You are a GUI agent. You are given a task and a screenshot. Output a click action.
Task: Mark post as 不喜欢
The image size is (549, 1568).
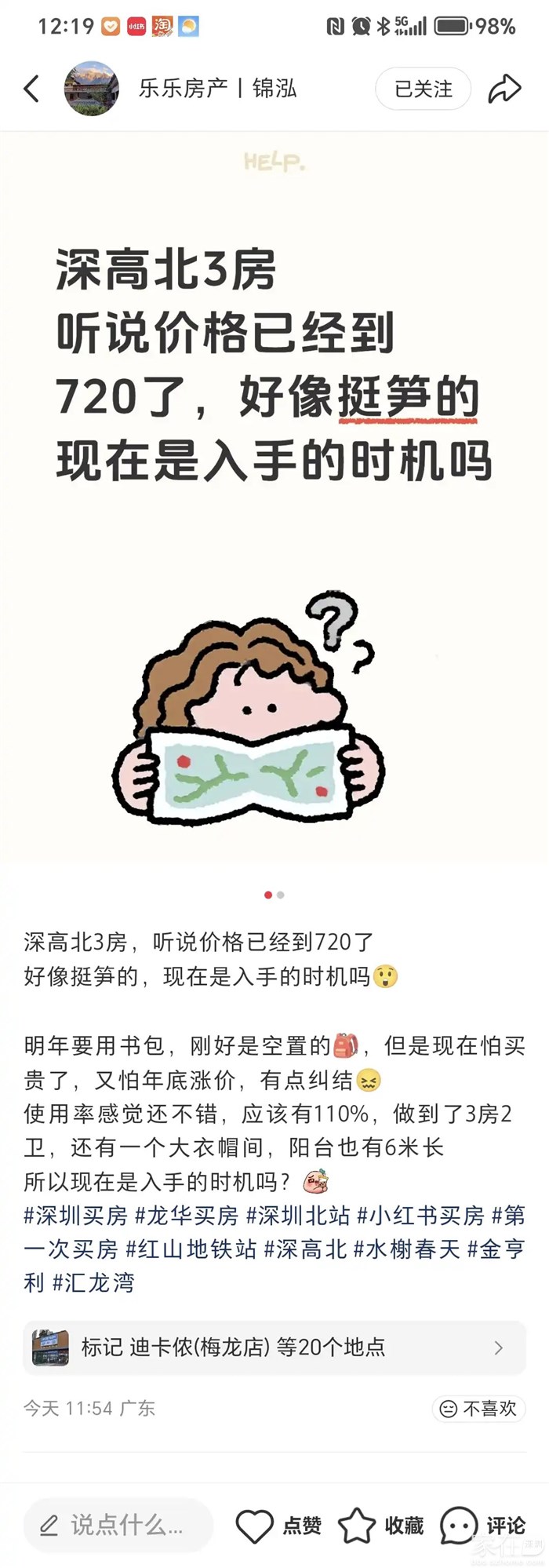click(x=479, y=1409)
